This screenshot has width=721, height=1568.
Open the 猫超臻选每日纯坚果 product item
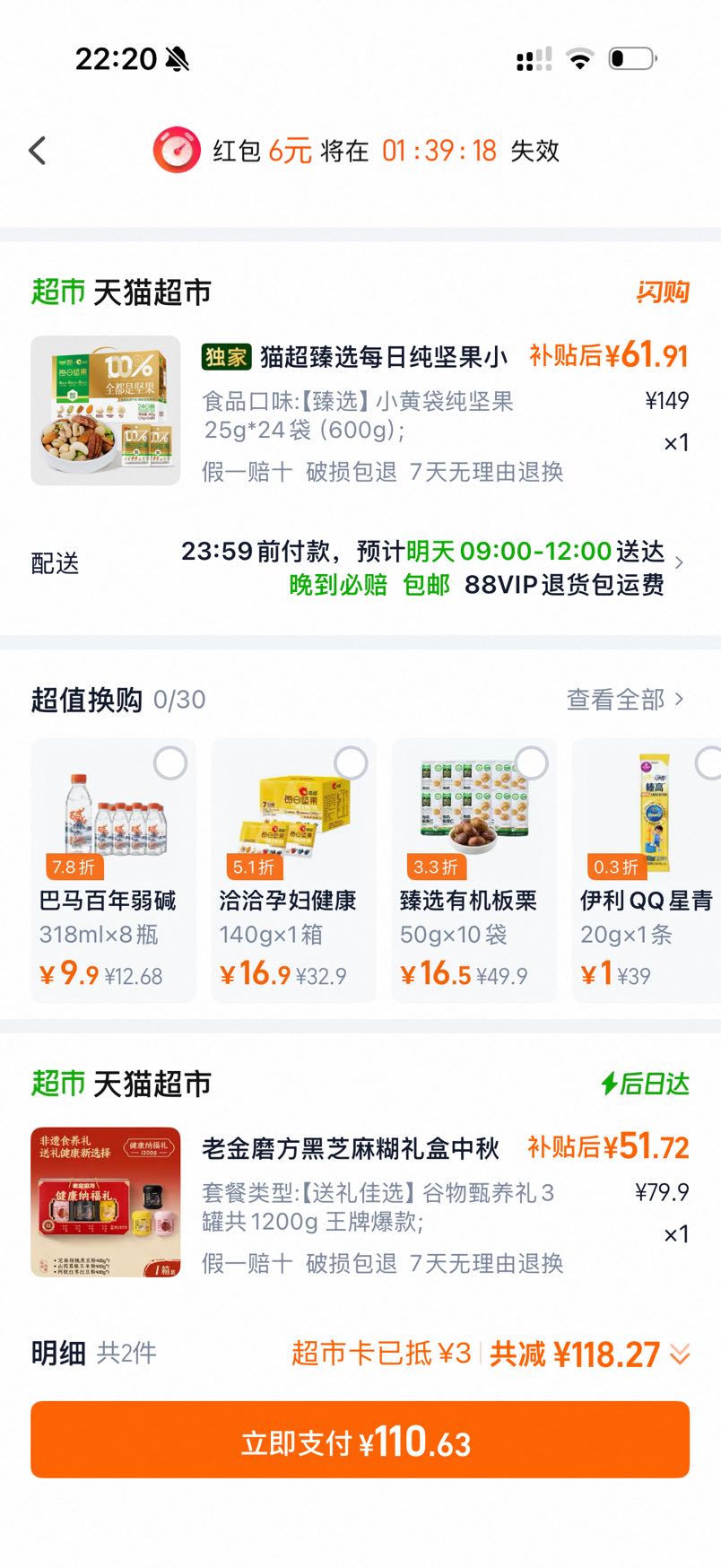tap(360, 412)
